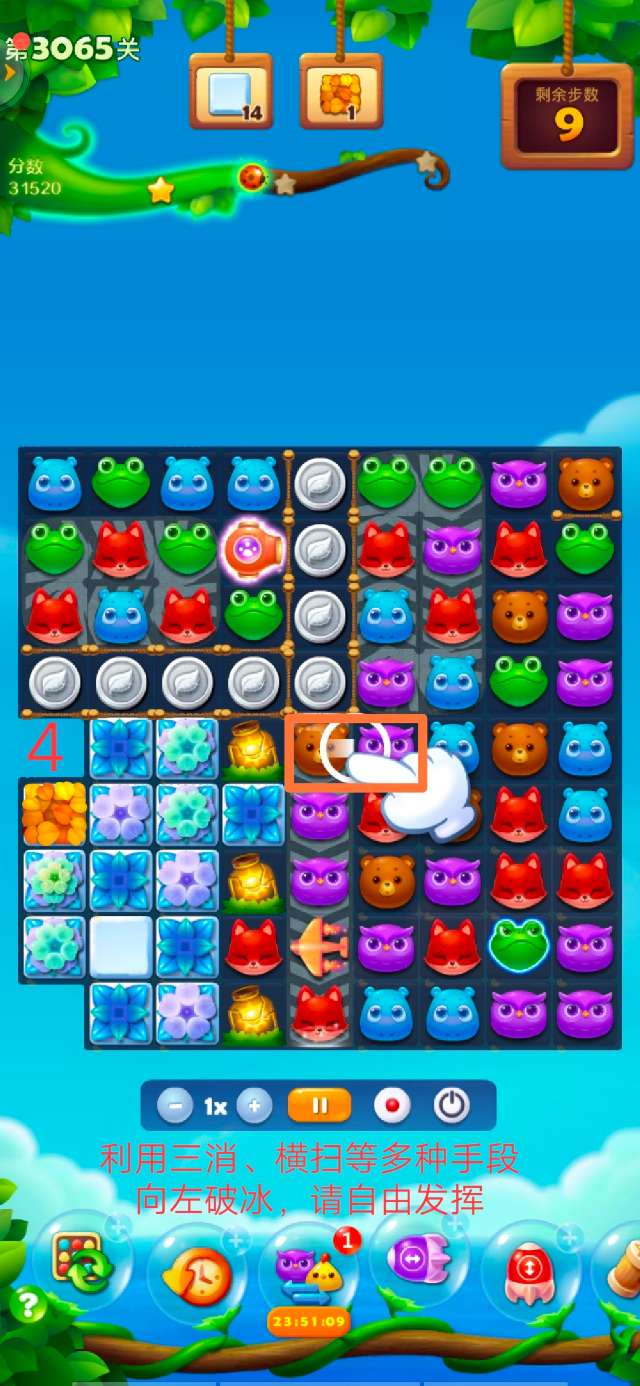Image resolution: width=640 pixels, height=1386 pixels.
Task: Start recording with the red dot button
Action: [393, 1106]
